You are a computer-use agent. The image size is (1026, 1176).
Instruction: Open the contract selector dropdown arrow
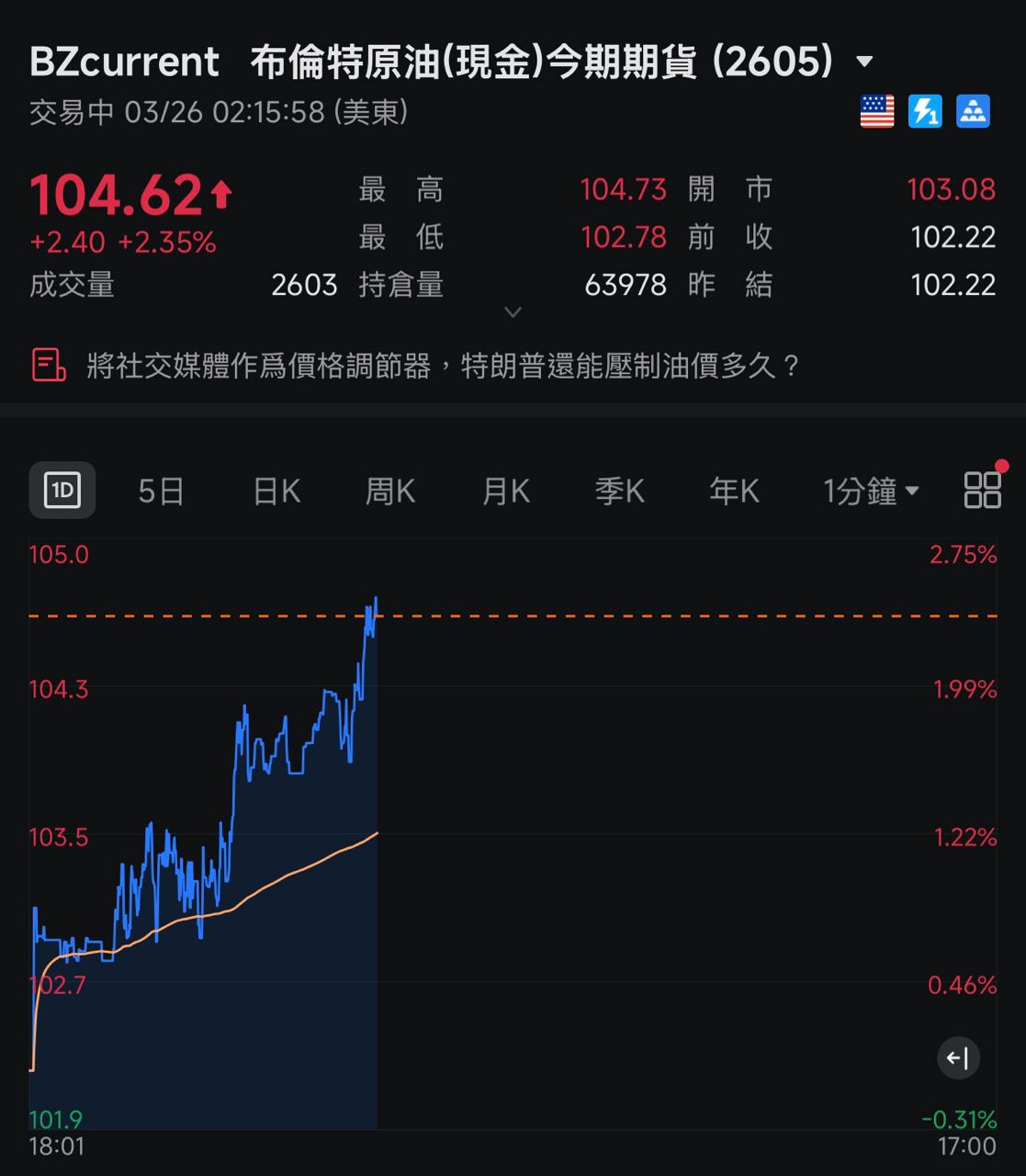point(863,62)
